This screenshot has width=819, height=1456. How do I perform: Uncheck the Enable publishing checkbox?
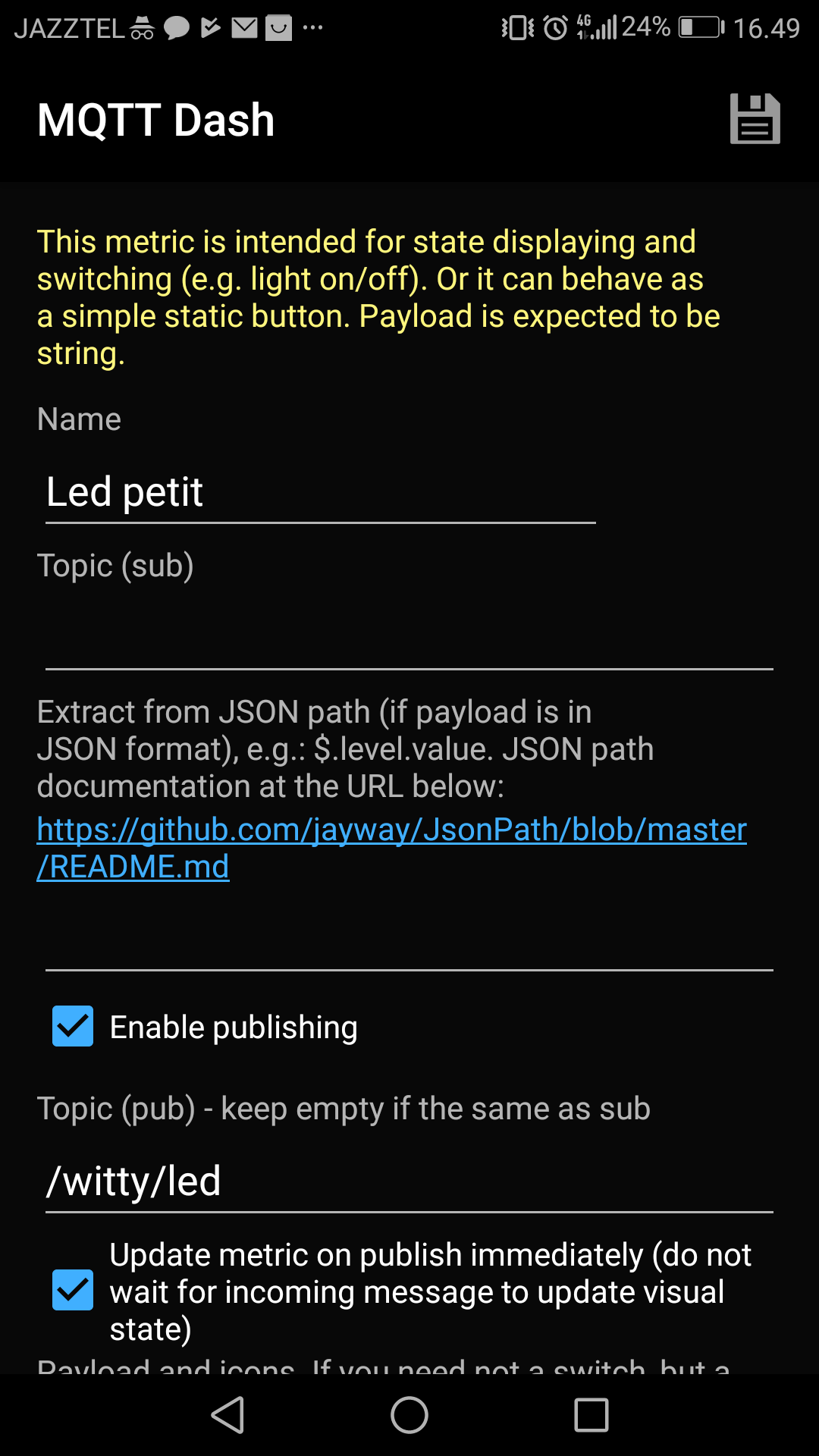coord(73,1026)
